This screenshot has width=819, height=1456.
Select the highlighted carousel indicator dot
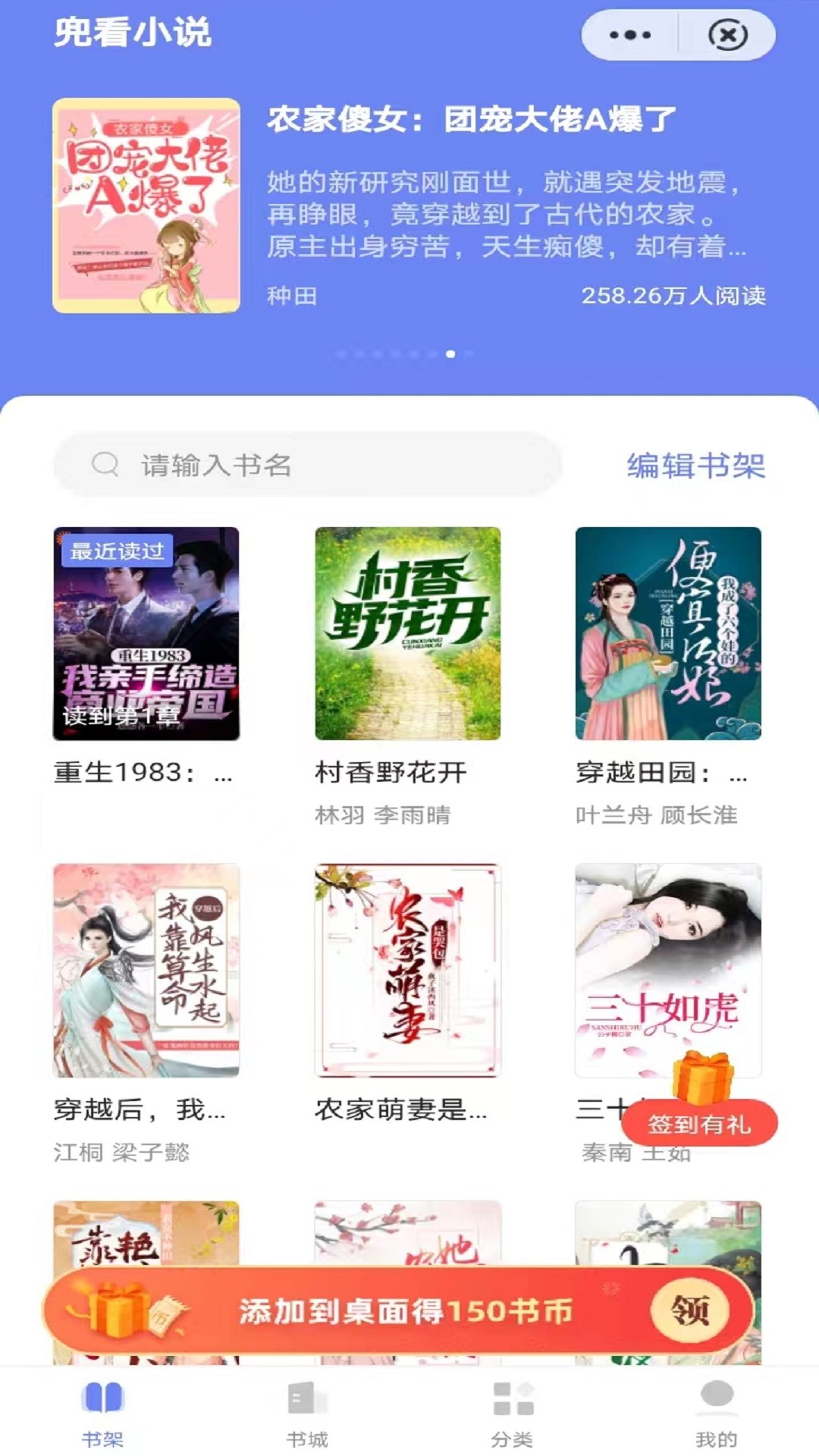tap(449, 352)
